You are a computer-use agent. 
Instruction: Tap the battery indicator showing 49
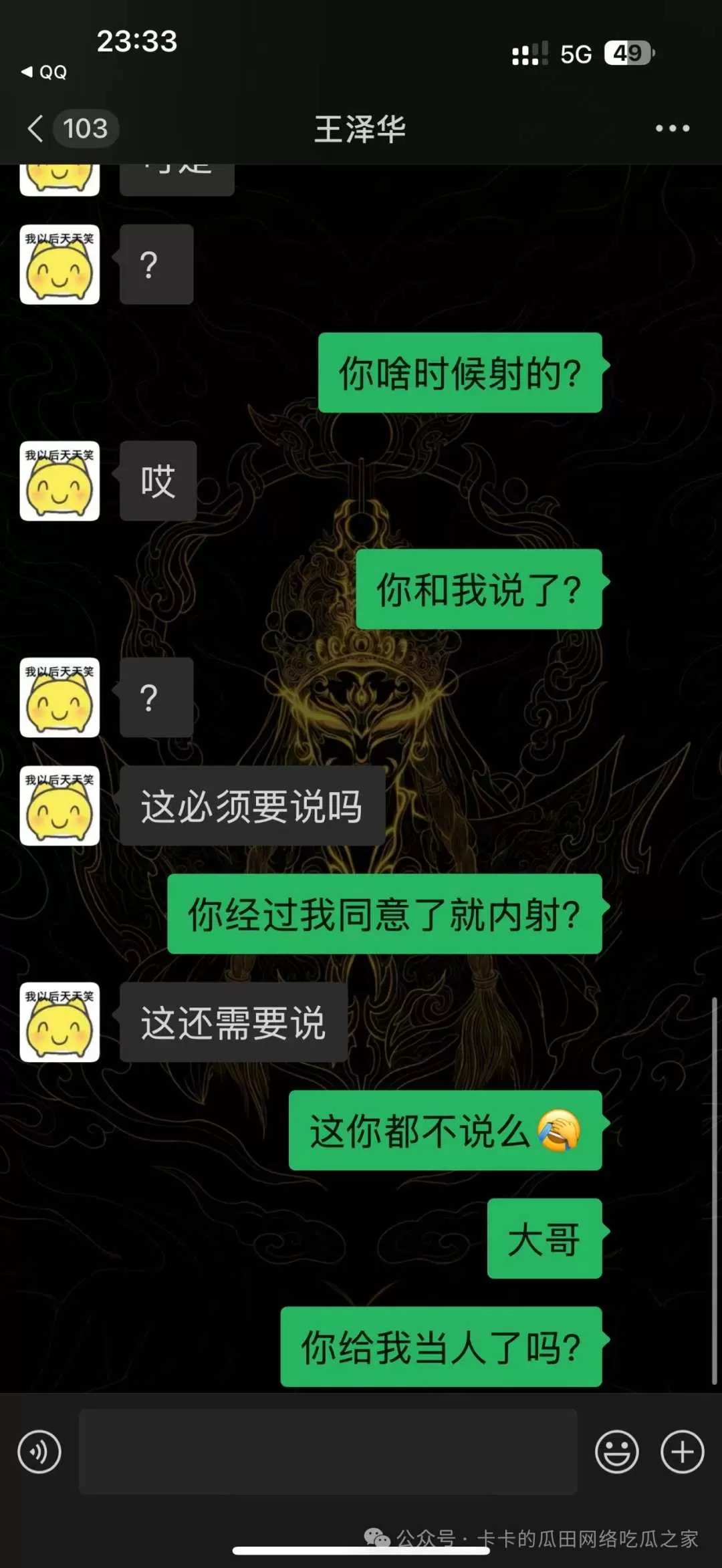[627, 52]
